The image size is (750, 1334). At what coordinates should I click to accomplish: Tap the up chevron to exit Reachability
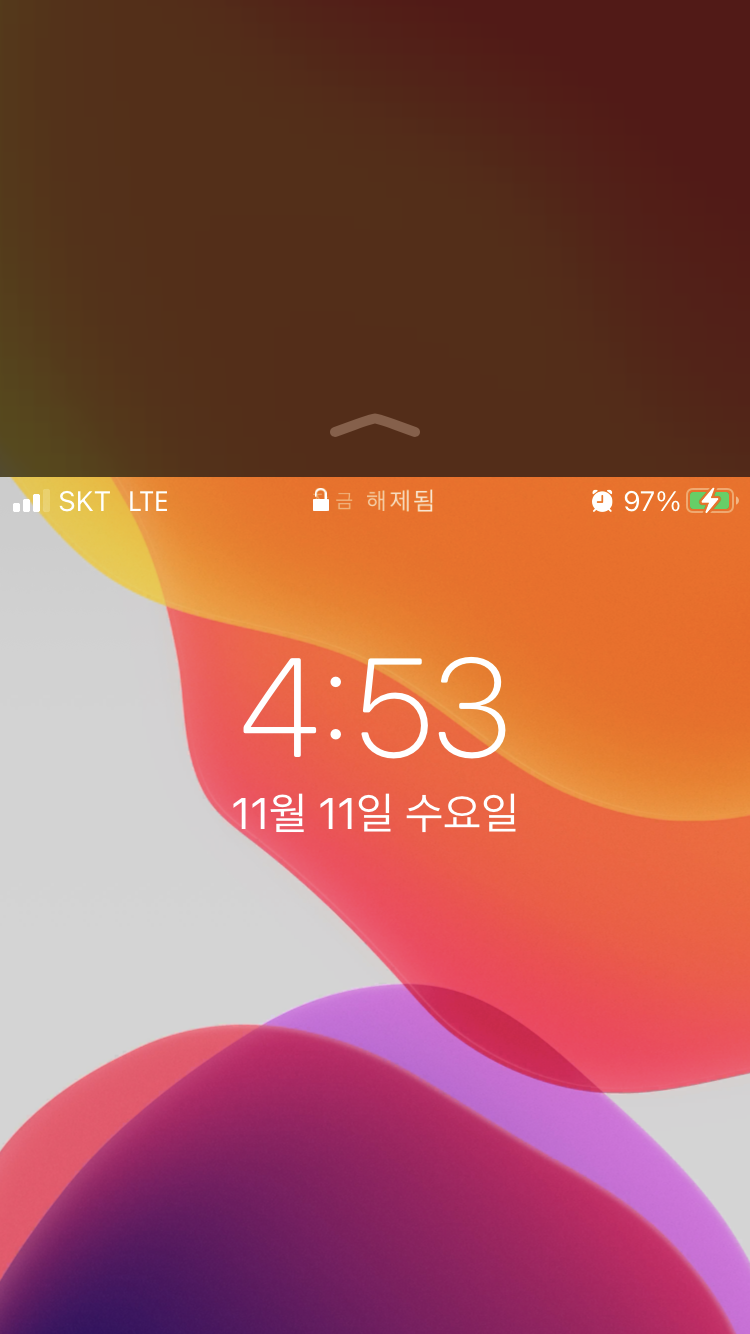point(375,426)
